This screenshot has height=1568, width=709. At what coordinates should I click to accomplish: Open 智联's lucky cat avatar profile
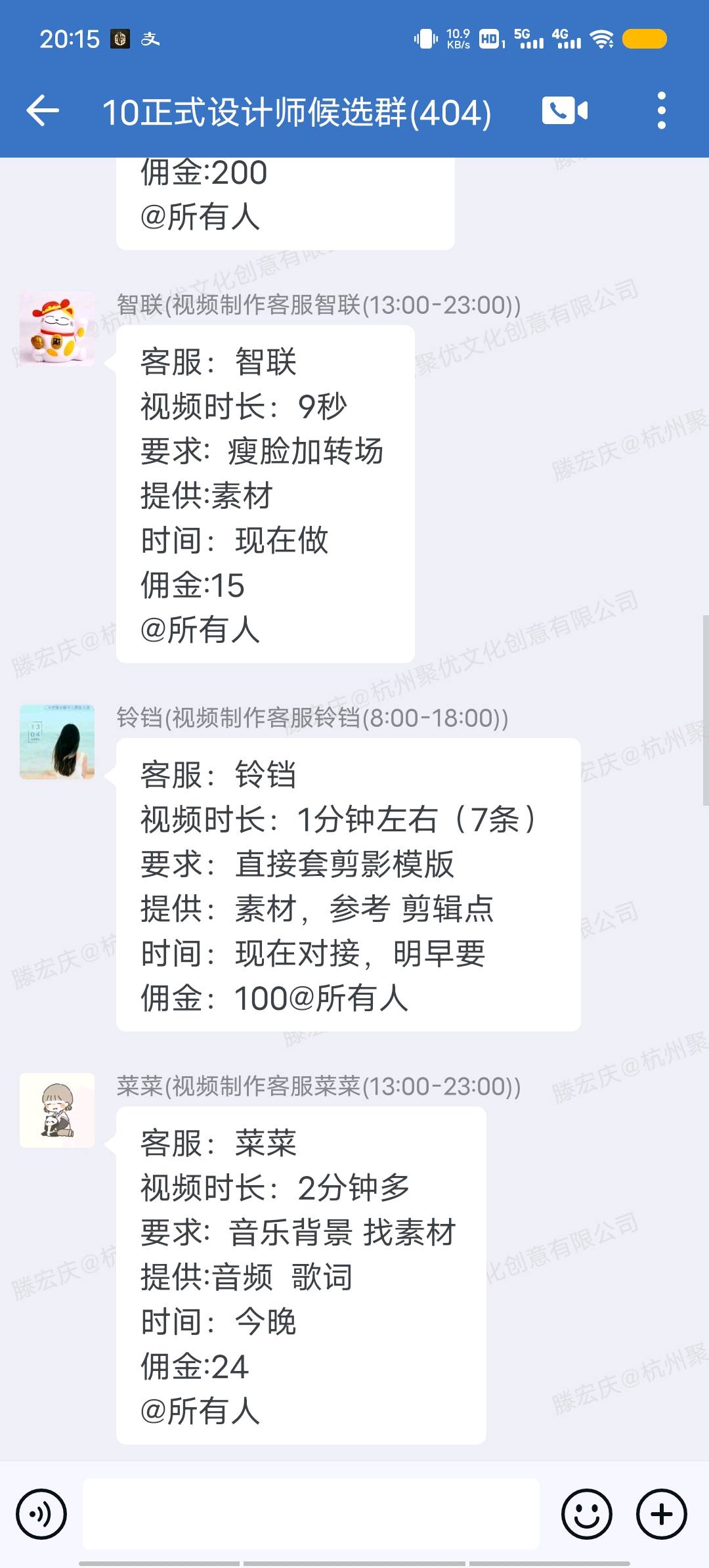(x=56, y=328)
